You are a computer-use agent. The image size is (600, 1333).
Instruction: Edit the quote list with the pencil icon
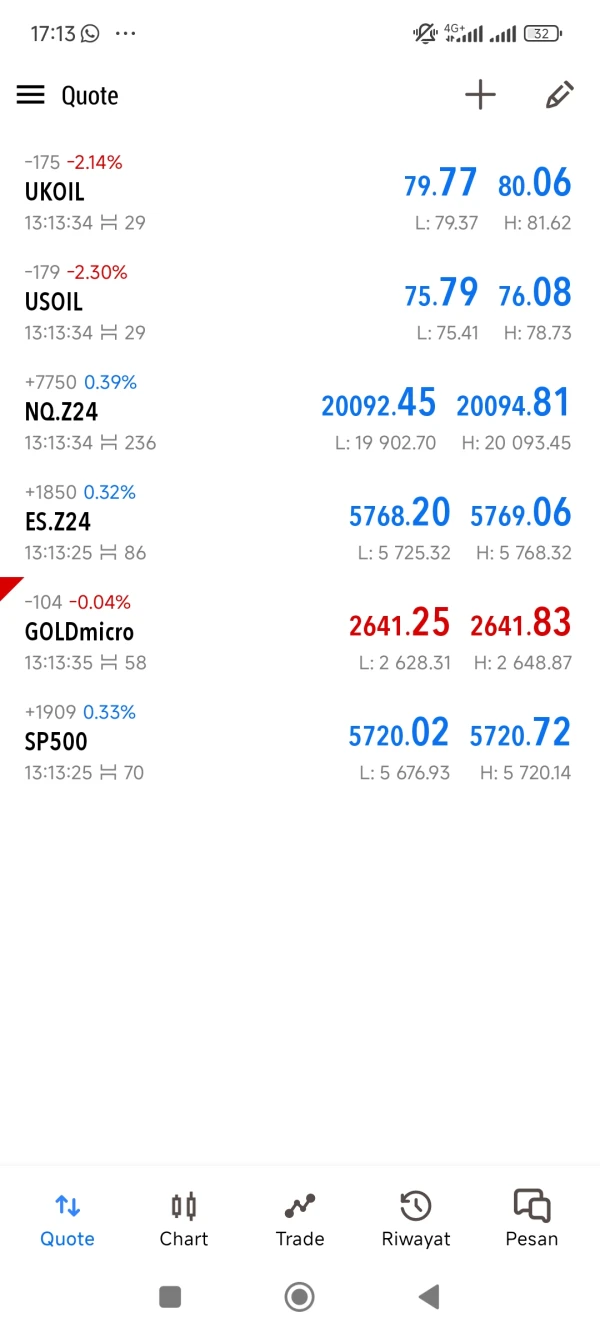[x=559, y=95]
